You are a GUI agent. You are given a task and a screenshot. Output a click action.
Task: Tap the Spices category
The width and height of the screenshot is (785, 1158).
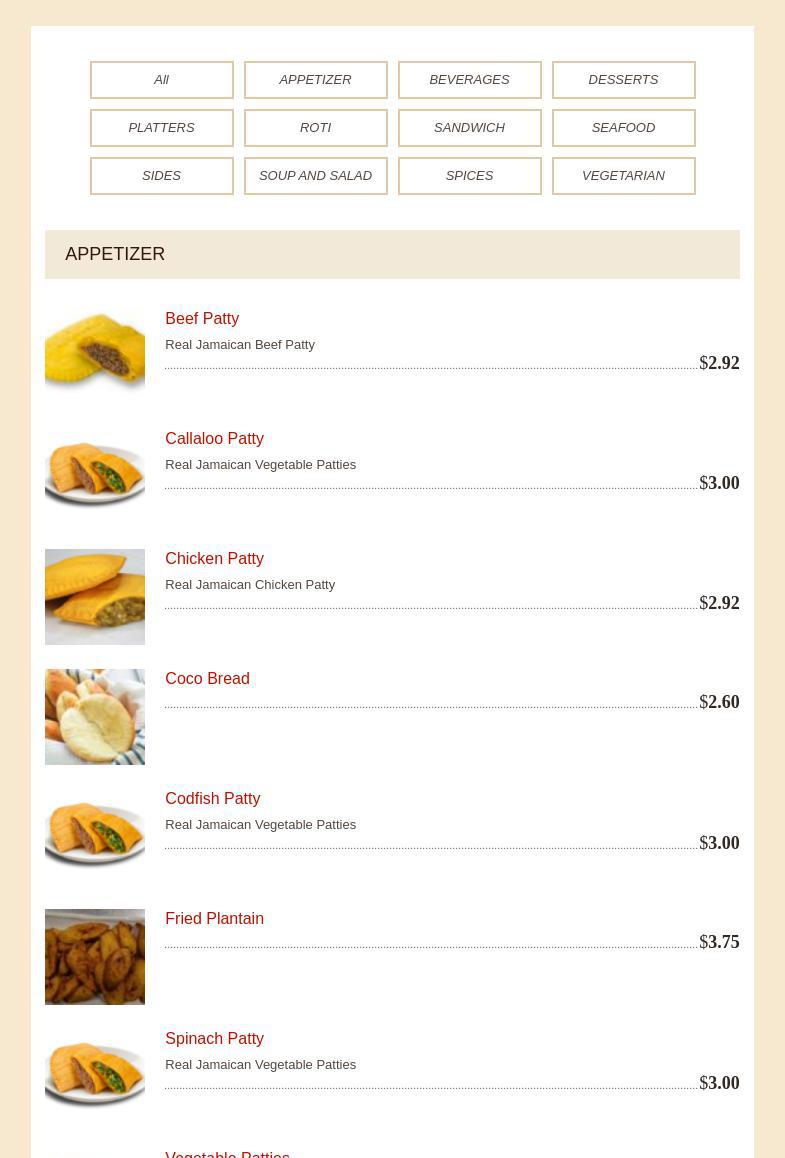click(x=469, y=176)
